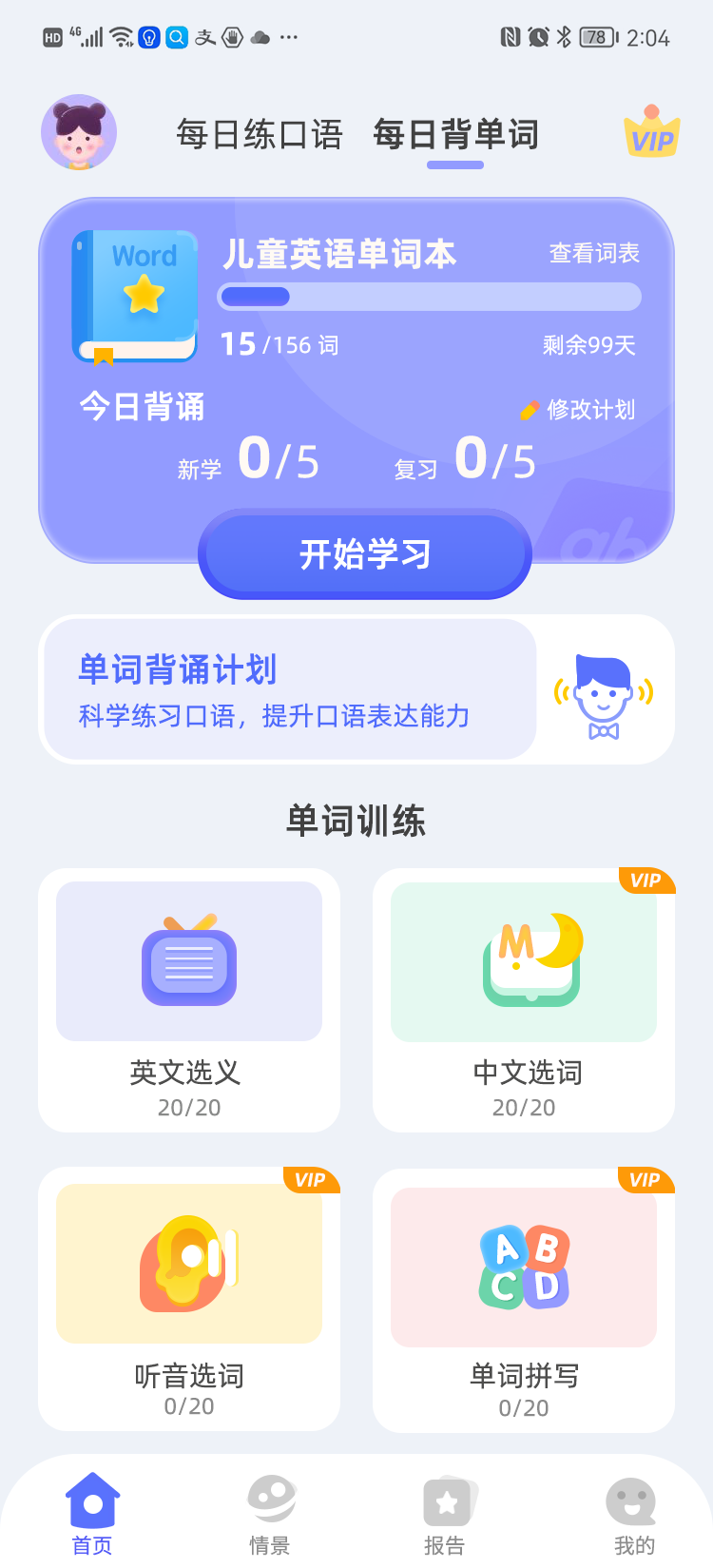
Task: Tap the VIP badge on 中文选词 card
Action: coord(647,881)
